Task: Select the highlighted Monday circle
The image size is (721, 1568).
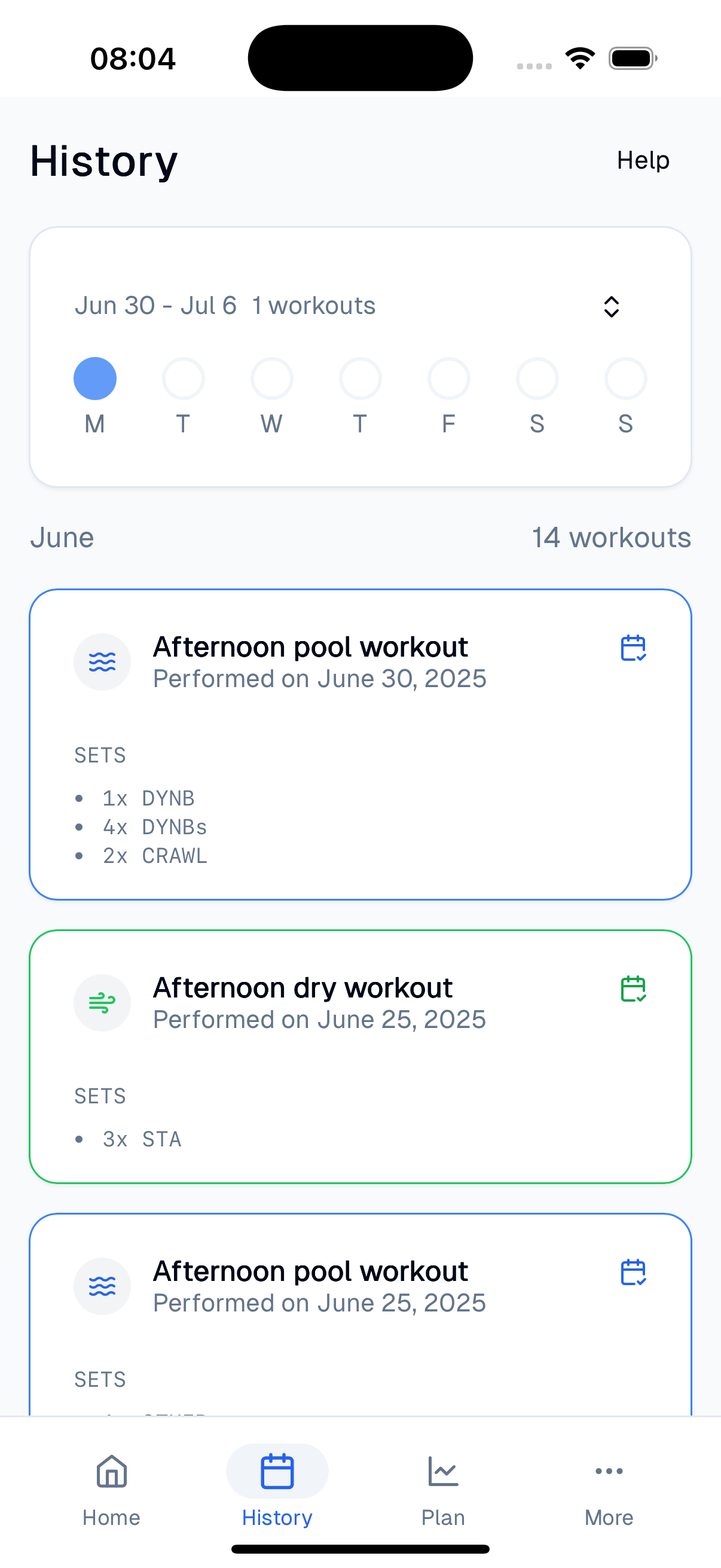Action: click(95, 378)
